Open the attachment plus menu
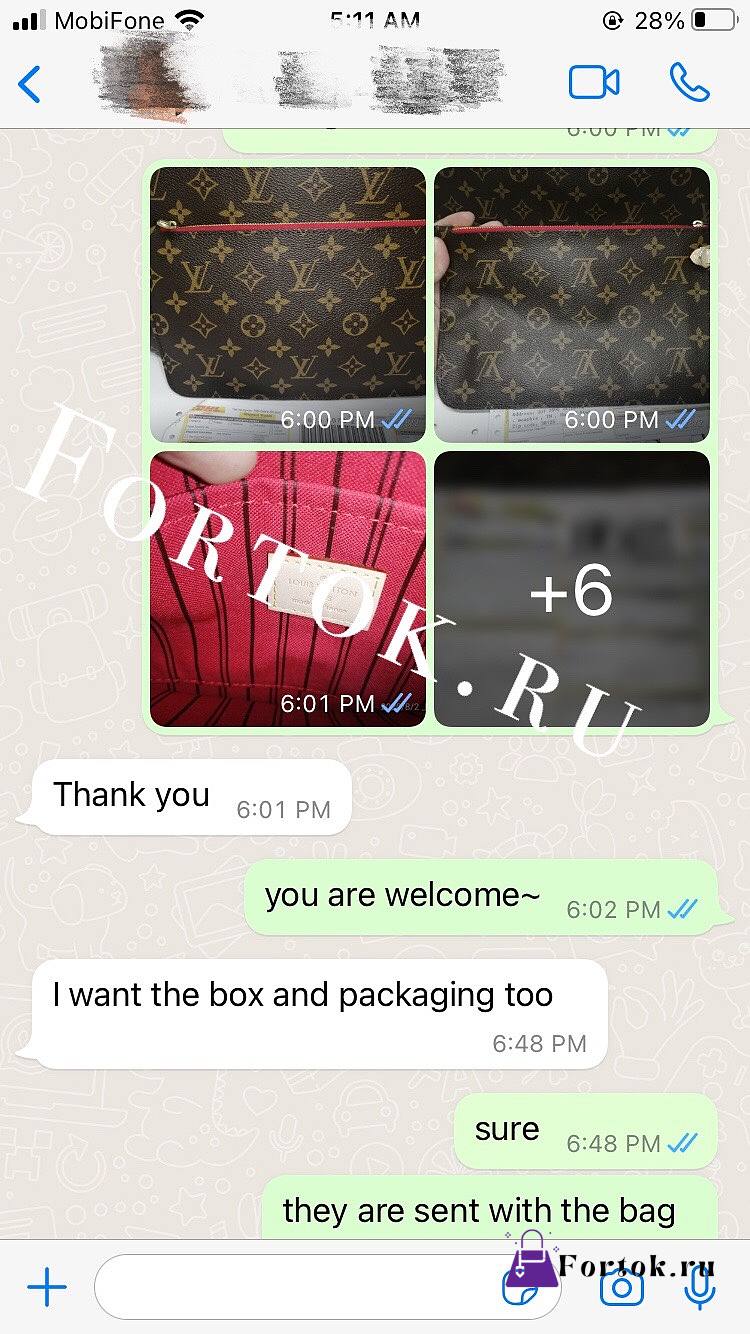 pyautogui.click(x=46, y=1287)
